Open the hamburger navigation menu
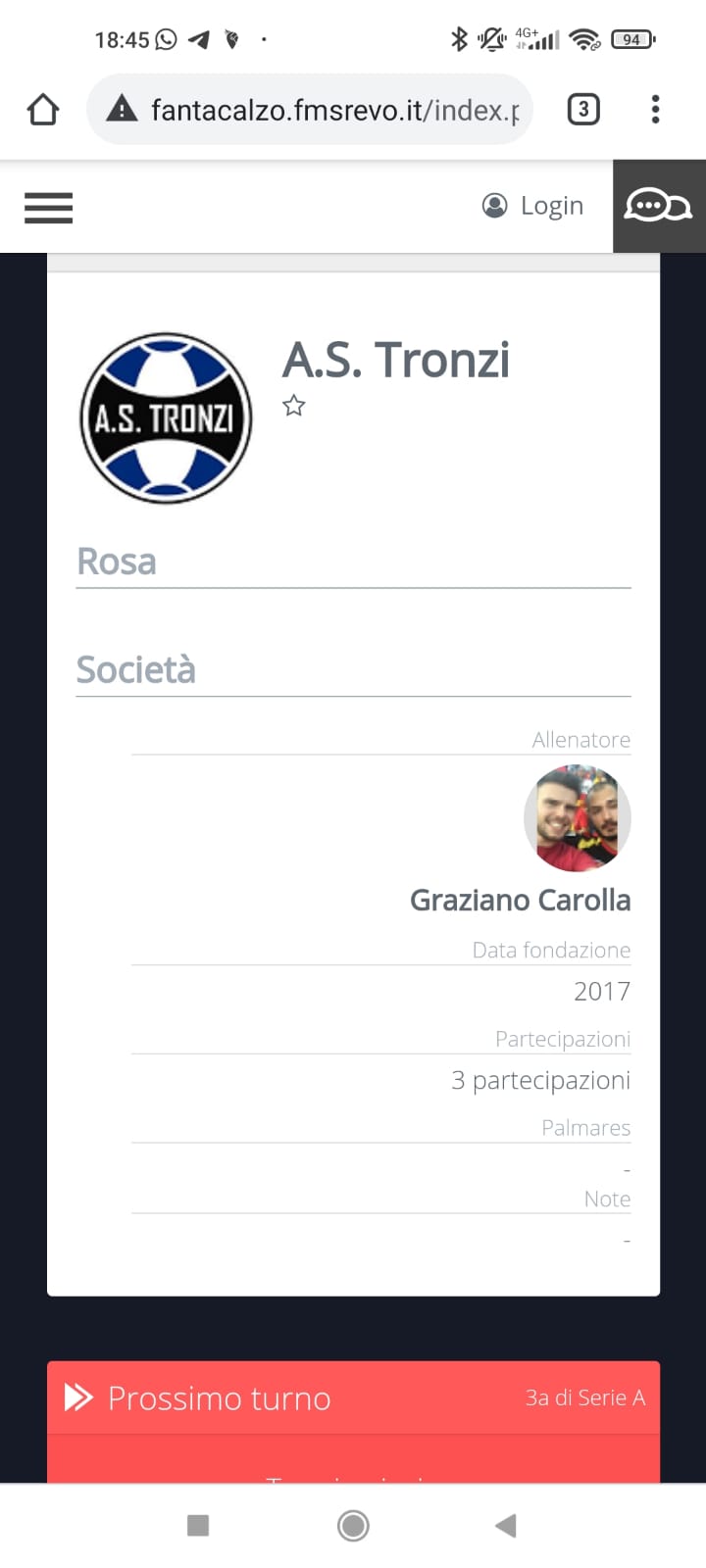The height and width of the screenshot is (1568, 706). (x=48, y=208)
